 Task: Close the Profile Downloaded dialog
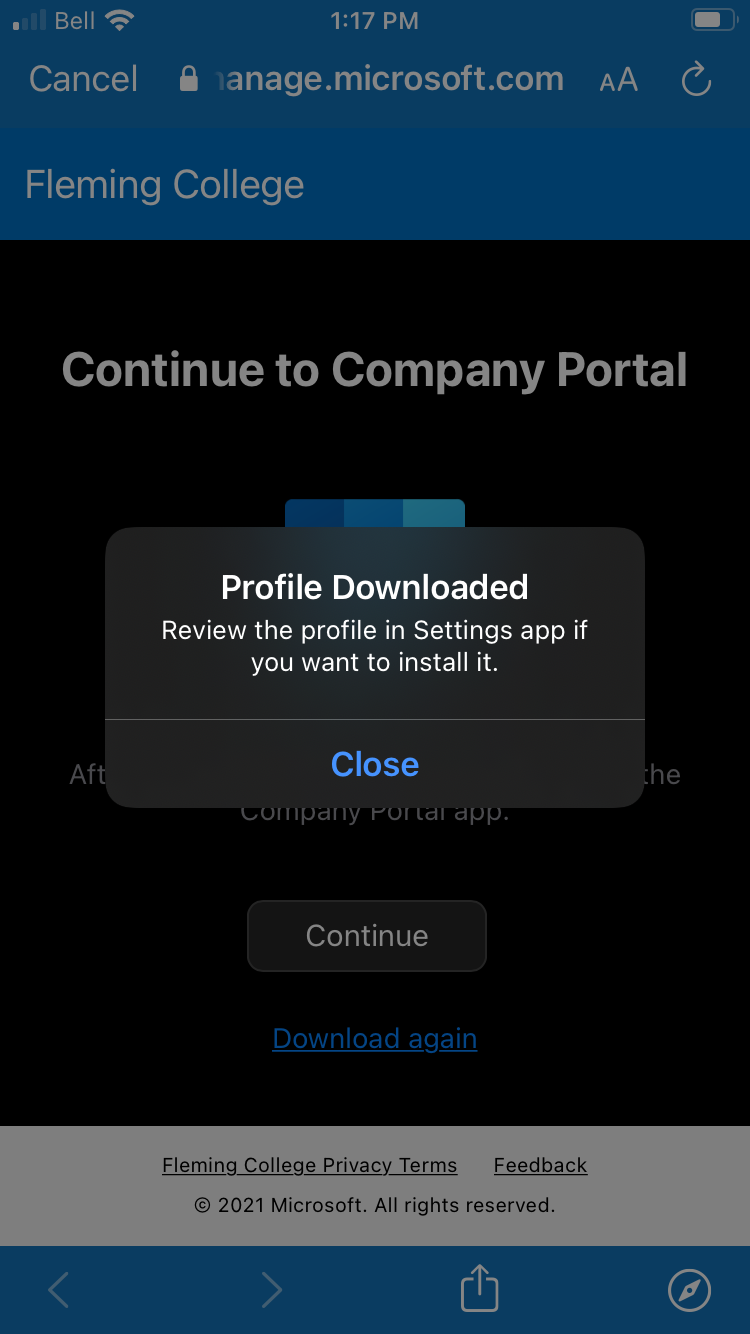[x=375, y=764]
